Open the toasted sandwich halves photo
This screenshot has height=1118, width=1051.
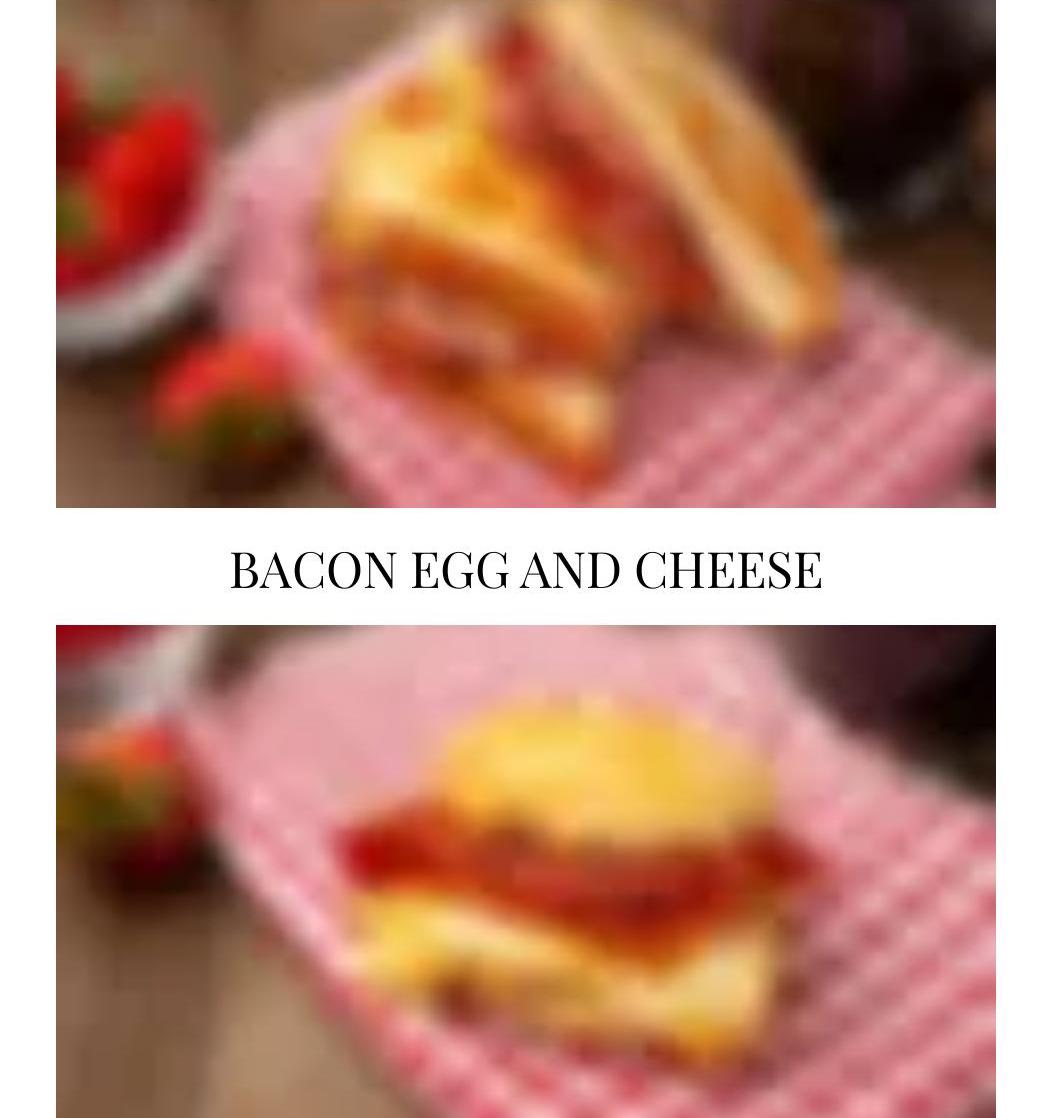(x=525, y=253)
